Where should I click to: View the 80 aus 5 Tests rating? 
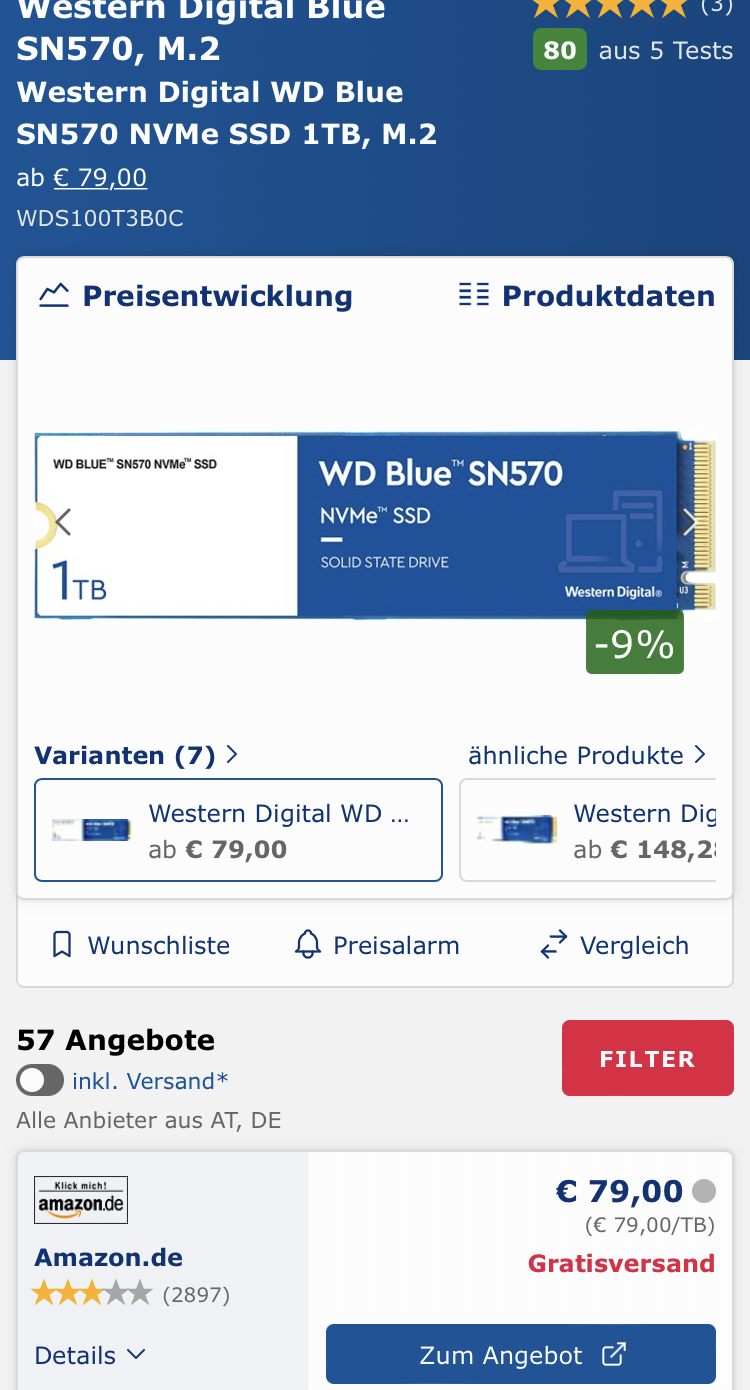pos(633,50)
